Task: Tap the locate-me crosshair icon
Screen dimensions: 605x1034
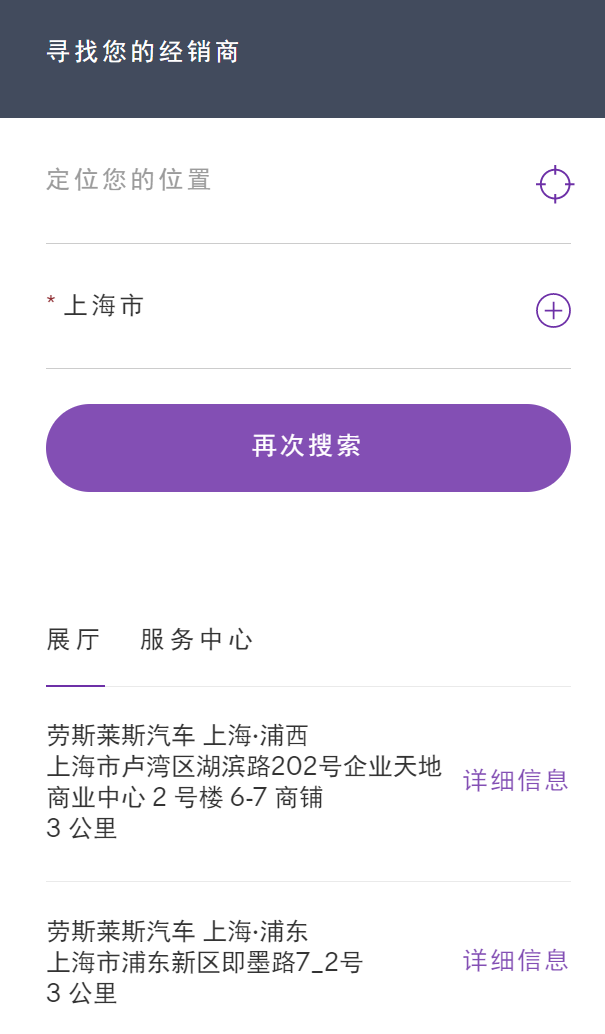Action: coord(554,184)
